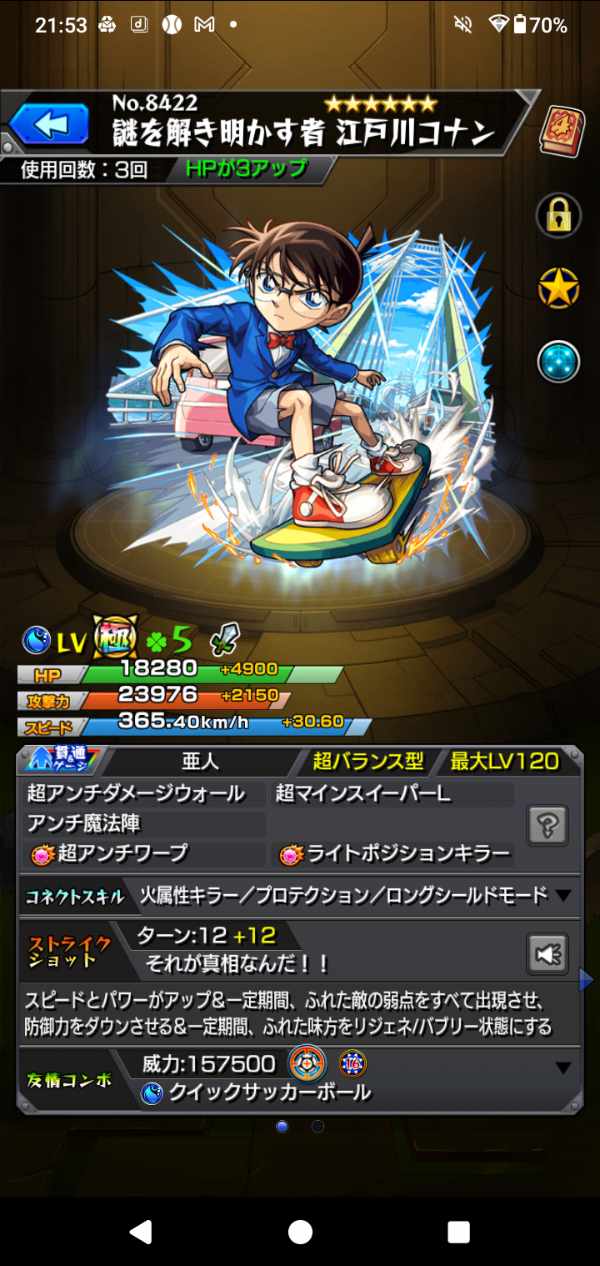Screen dimensions: 600x1266
Task: Toggle the lock on this character
Action: click(558, 213)
